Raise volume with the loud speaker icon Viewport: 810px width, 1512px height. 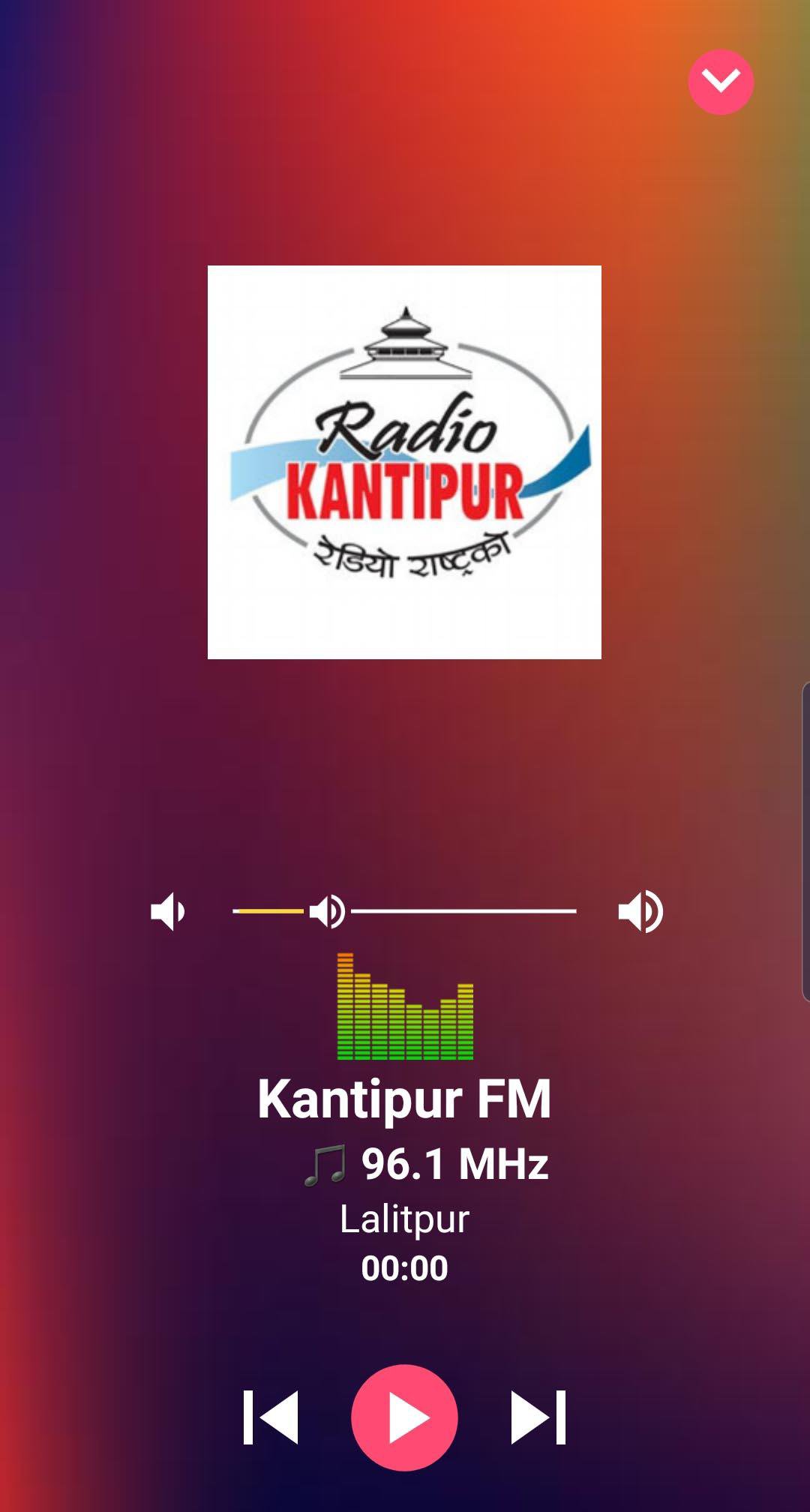point(640,911)
